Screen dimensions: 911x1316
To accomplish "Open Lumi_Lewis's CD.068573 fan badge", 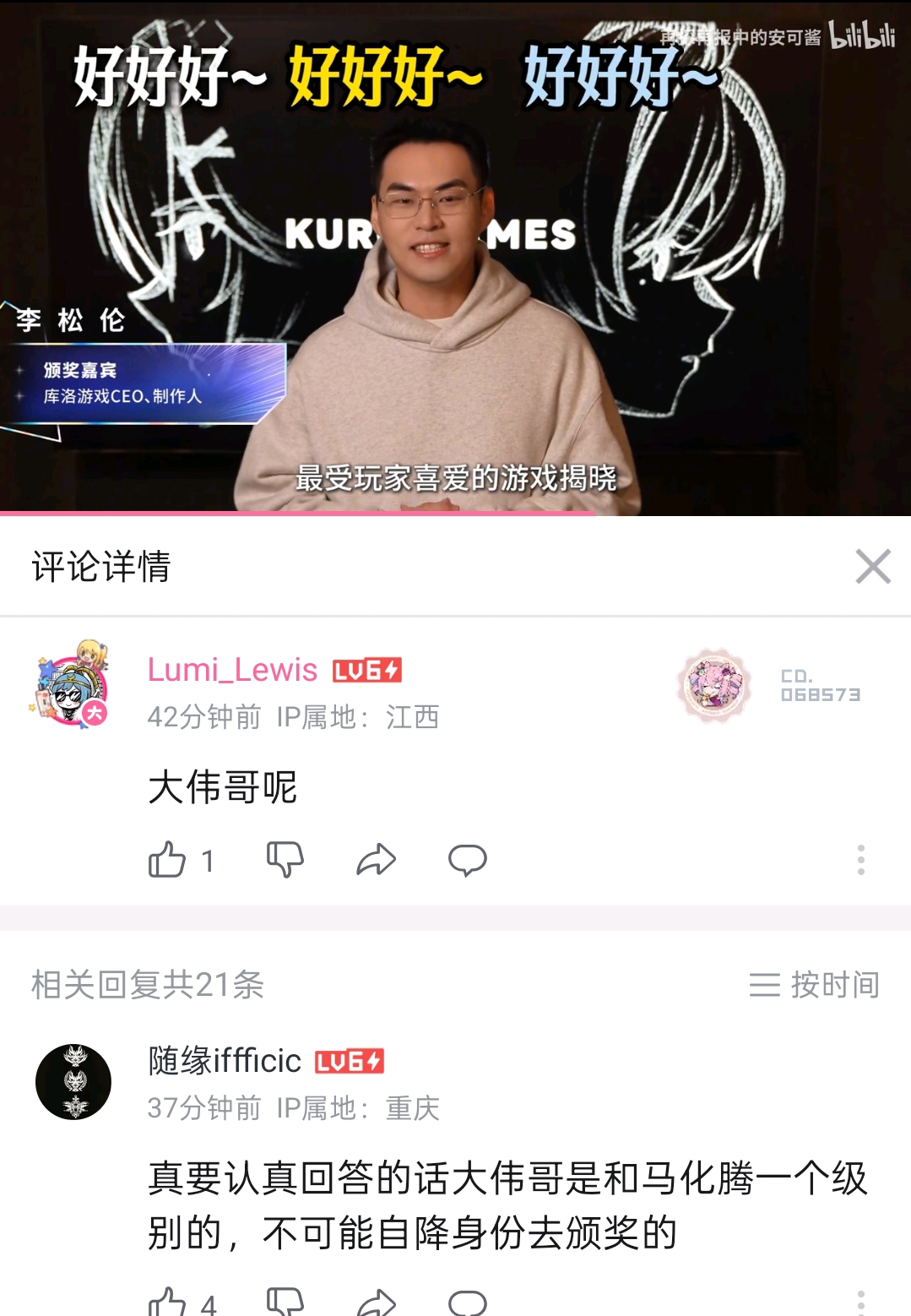I will tap(770, 686).
